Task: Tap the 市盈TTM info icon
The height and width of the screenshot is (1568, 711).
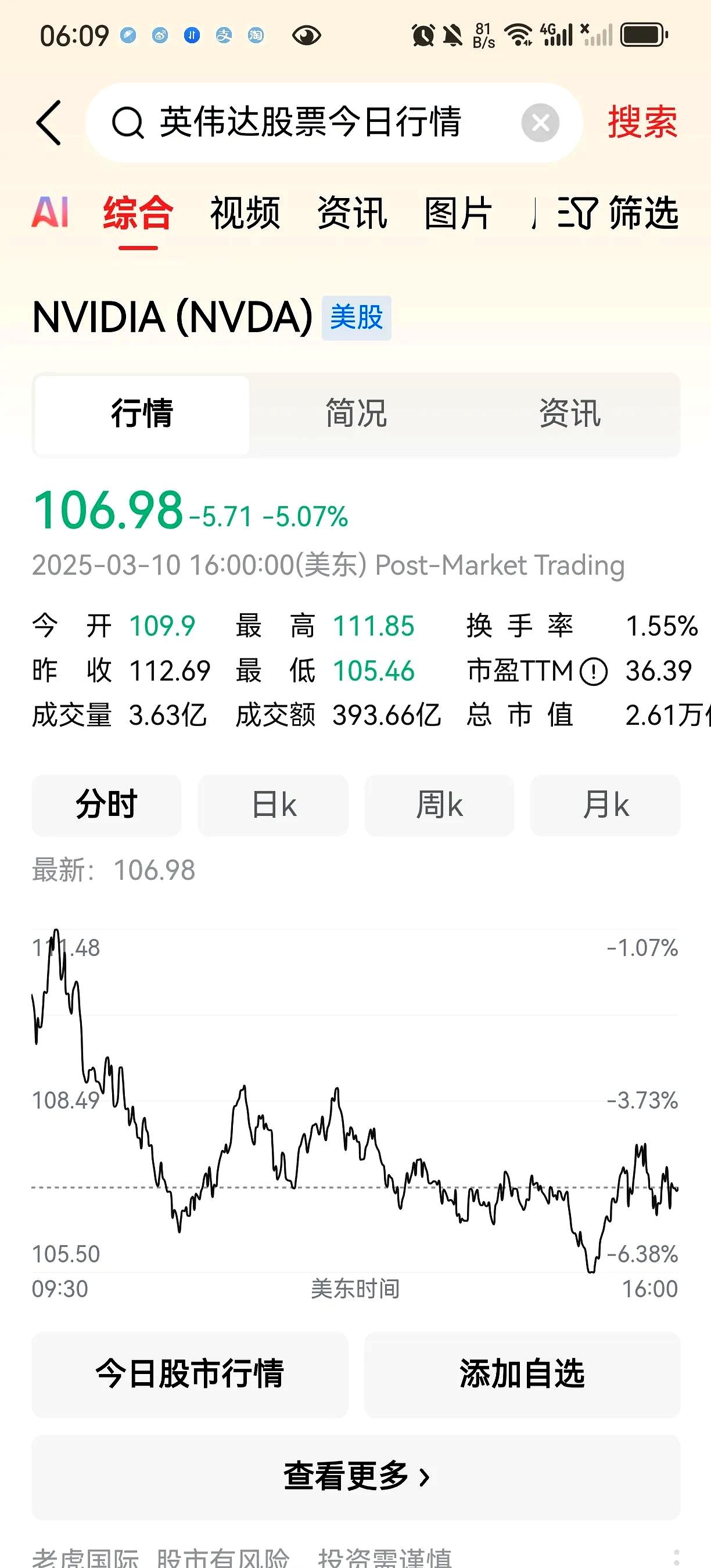Action: click(594, 671)
